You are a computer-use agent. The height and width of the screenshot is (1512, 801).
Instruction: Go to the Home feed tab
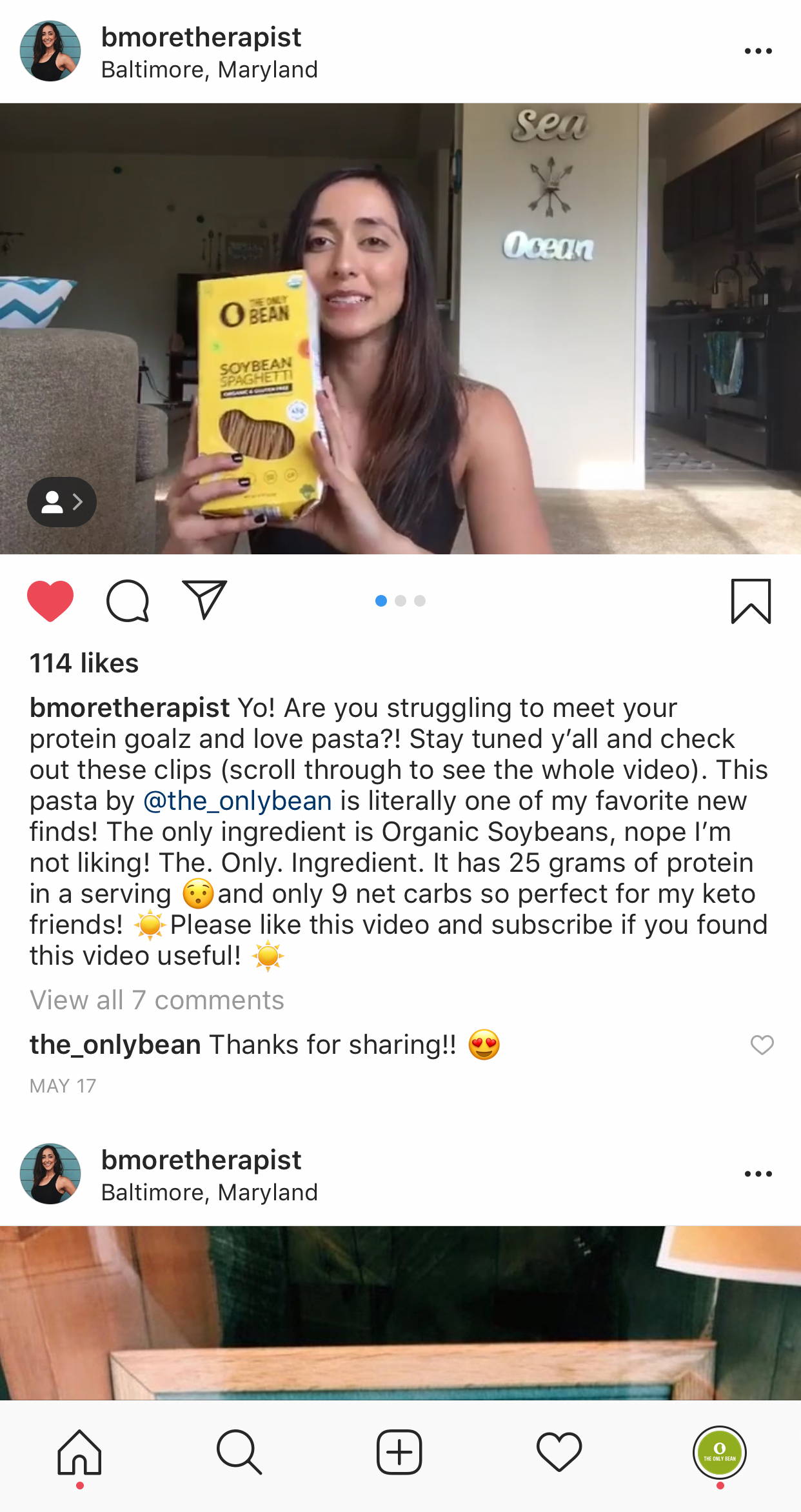pyautogui.click(x=79, y=1453)
